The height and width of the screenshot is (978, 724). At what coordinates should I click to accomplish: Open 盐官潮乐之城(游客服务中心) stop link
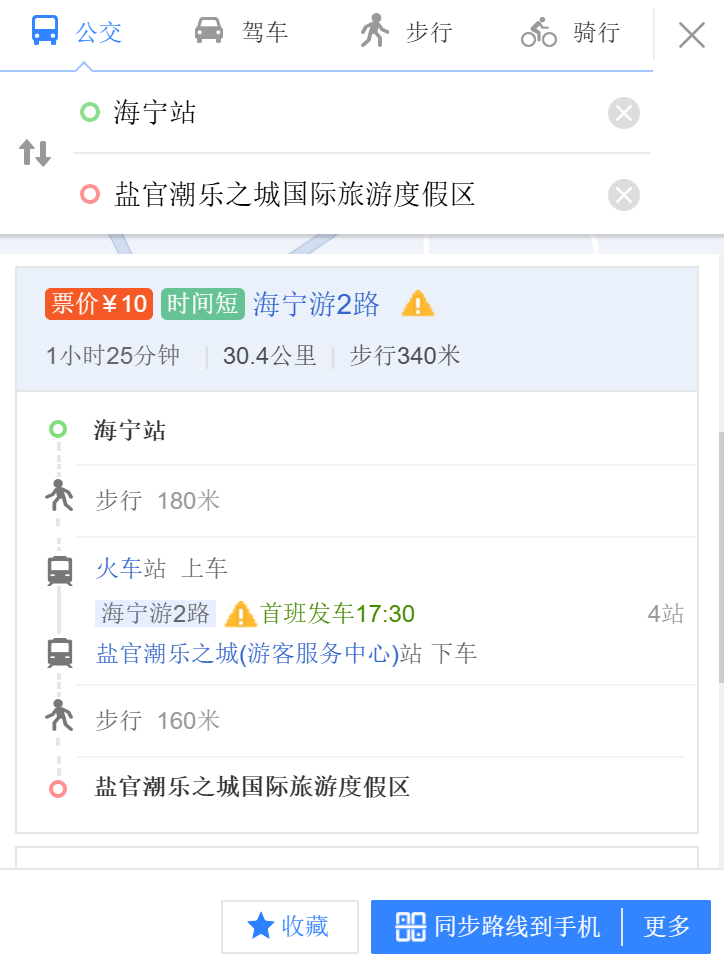[246, 654]
